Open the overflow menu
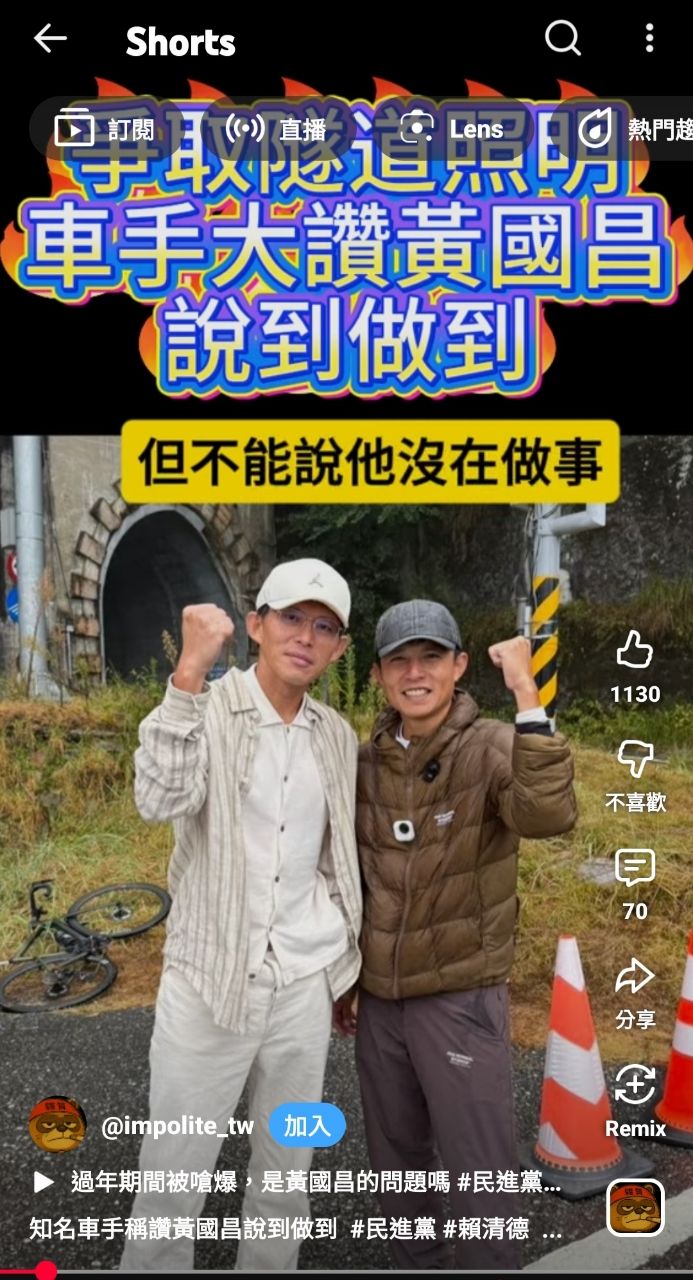This screenshot has height=1280, width=693. pos(649,39)
